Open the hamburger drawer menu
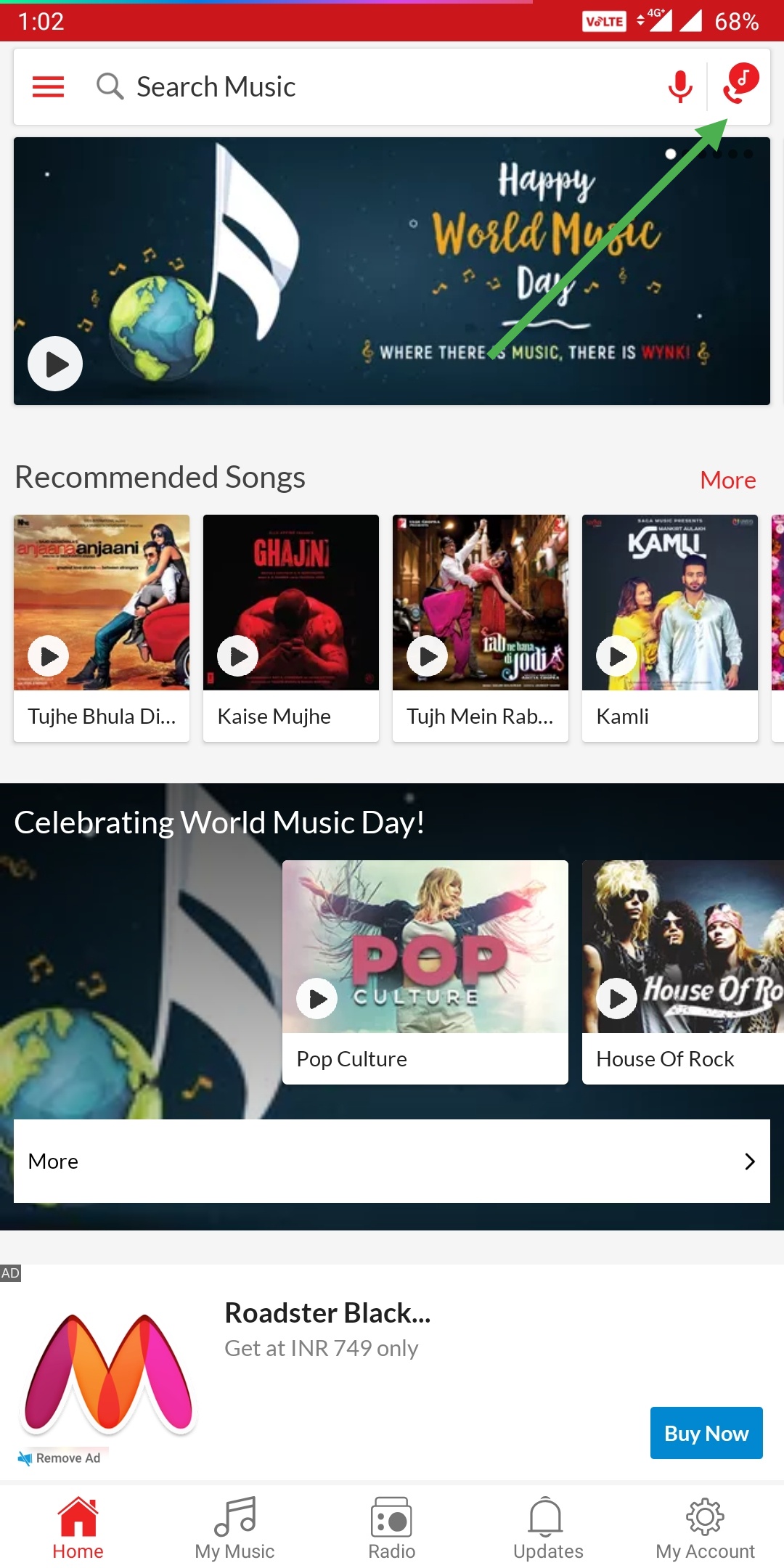Screen dimensions: 784x1568 (48, 87)
